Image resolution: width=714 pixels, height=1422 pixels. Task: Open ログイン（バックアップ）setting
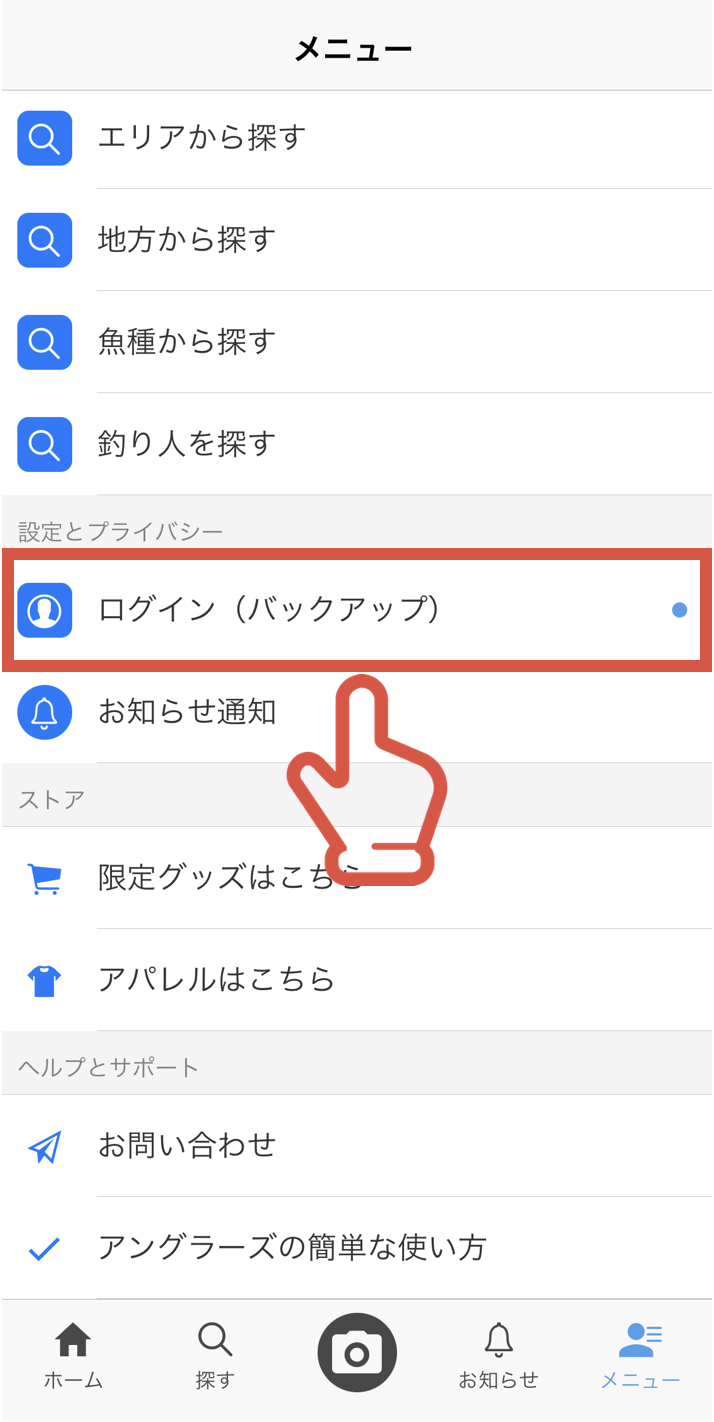[x=357, y=610]
